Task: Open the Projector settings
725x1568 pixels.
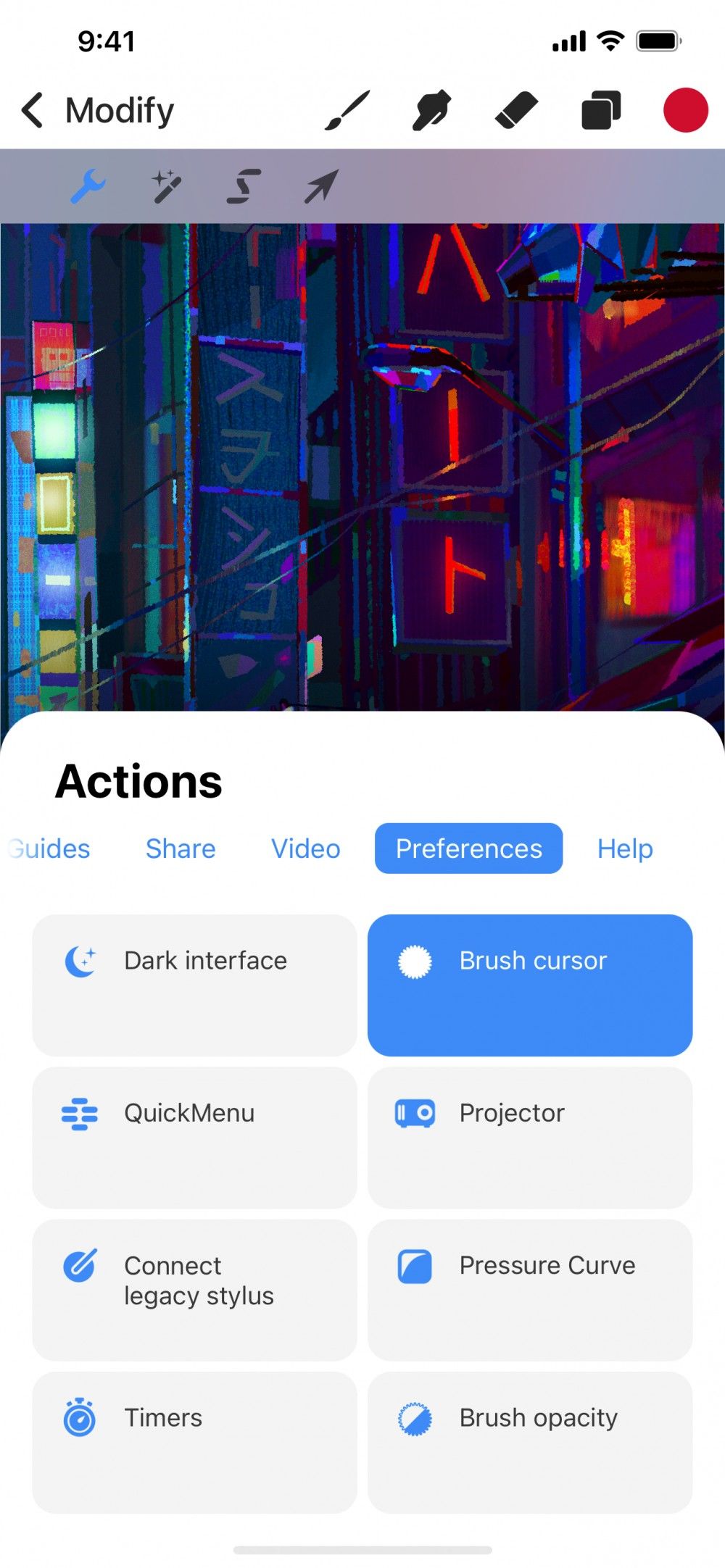Action: coord(530,1135)
